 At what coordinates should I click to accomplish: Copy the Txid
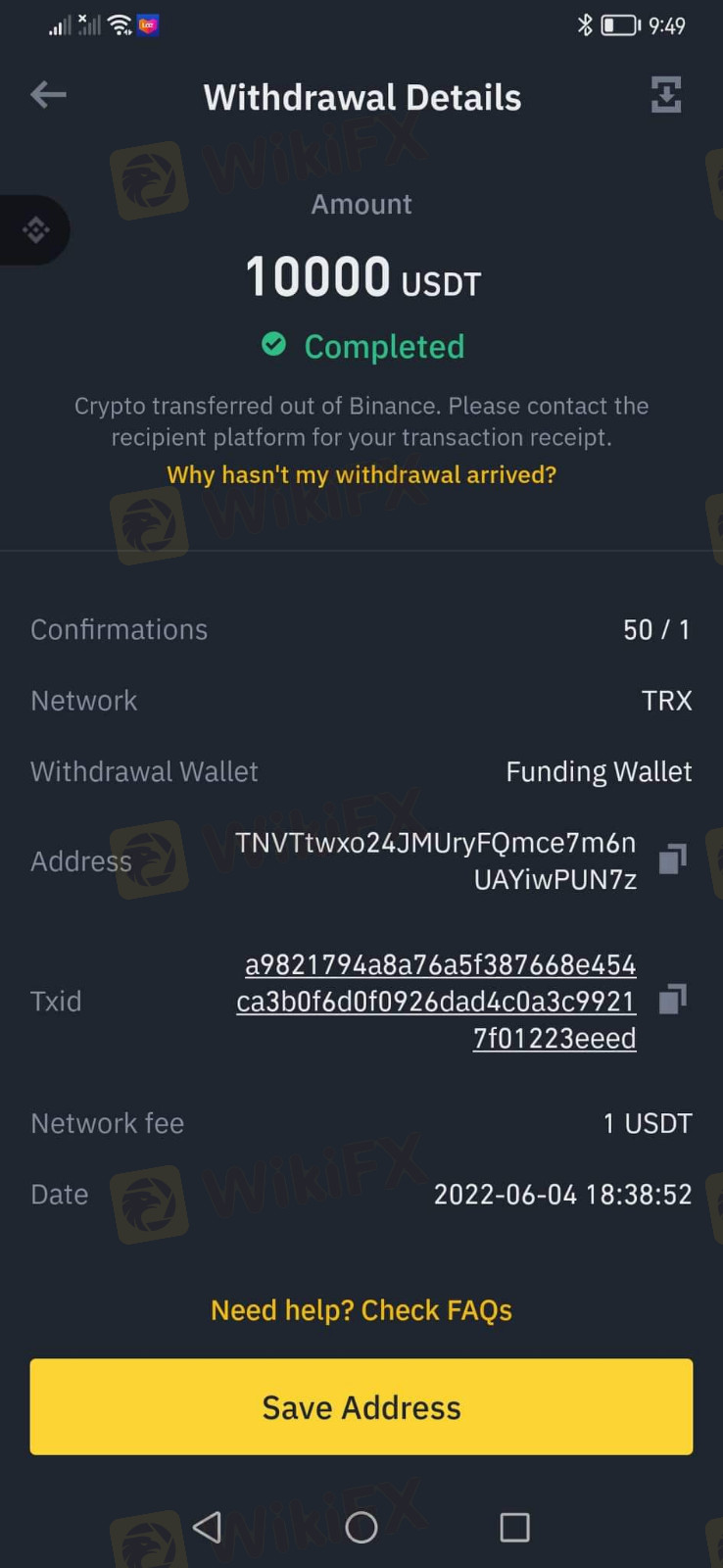[672, 1000]
